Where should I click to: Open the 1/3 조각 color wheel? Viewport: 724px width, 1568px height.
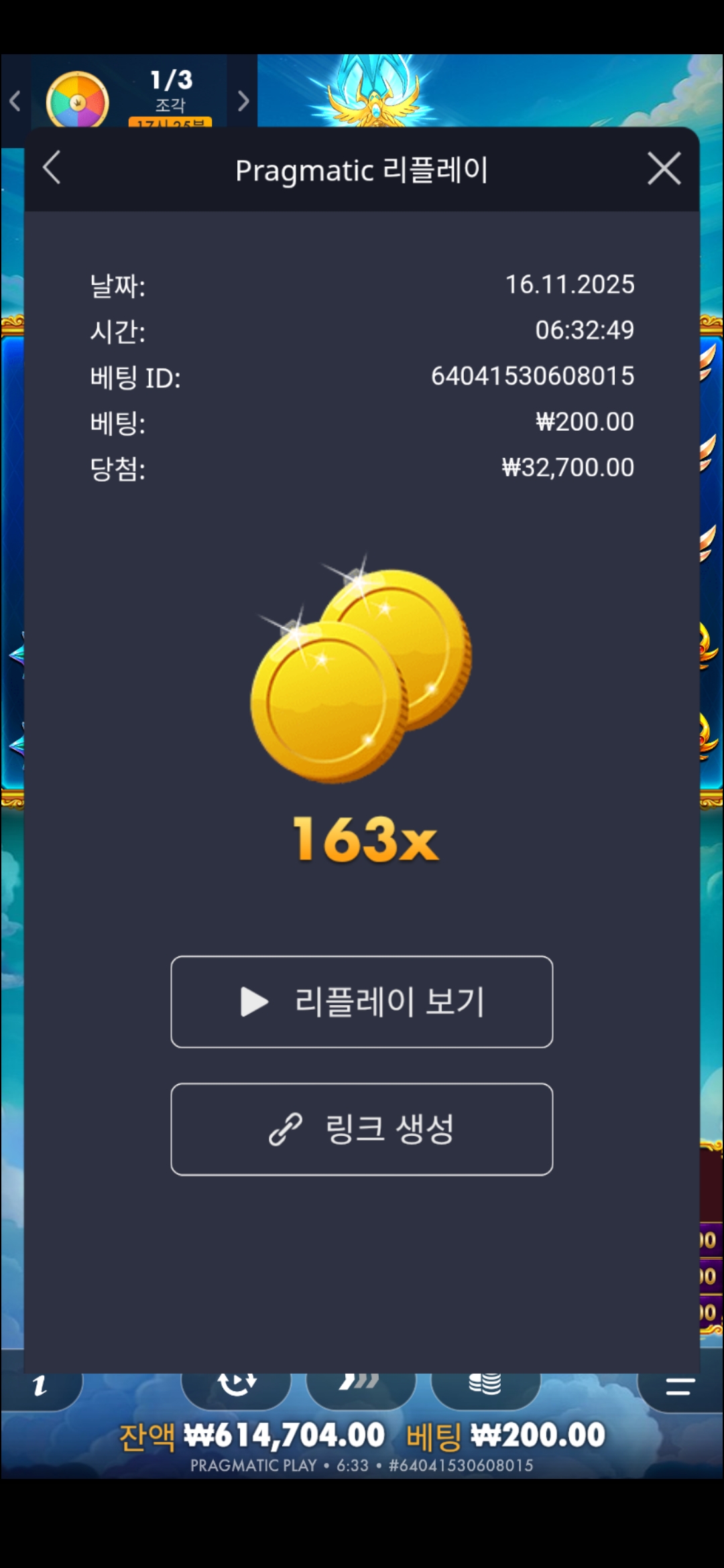click(x=78, y=101)
